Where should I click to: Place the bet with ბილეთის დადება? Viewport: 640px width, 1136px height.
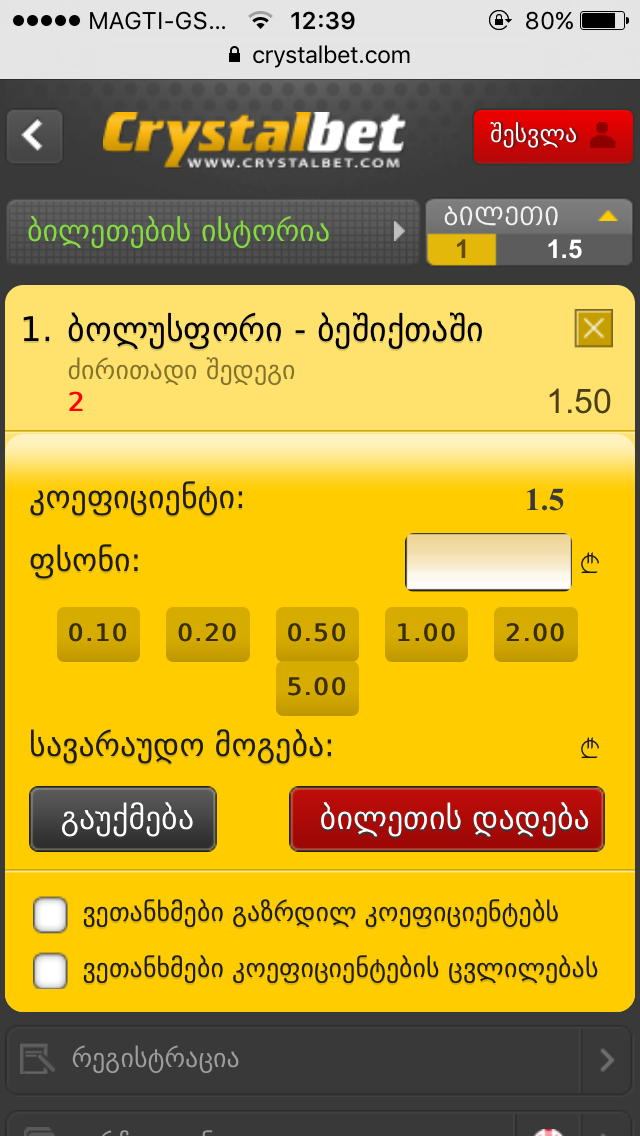pyautogui.click(x=447, y=819)
